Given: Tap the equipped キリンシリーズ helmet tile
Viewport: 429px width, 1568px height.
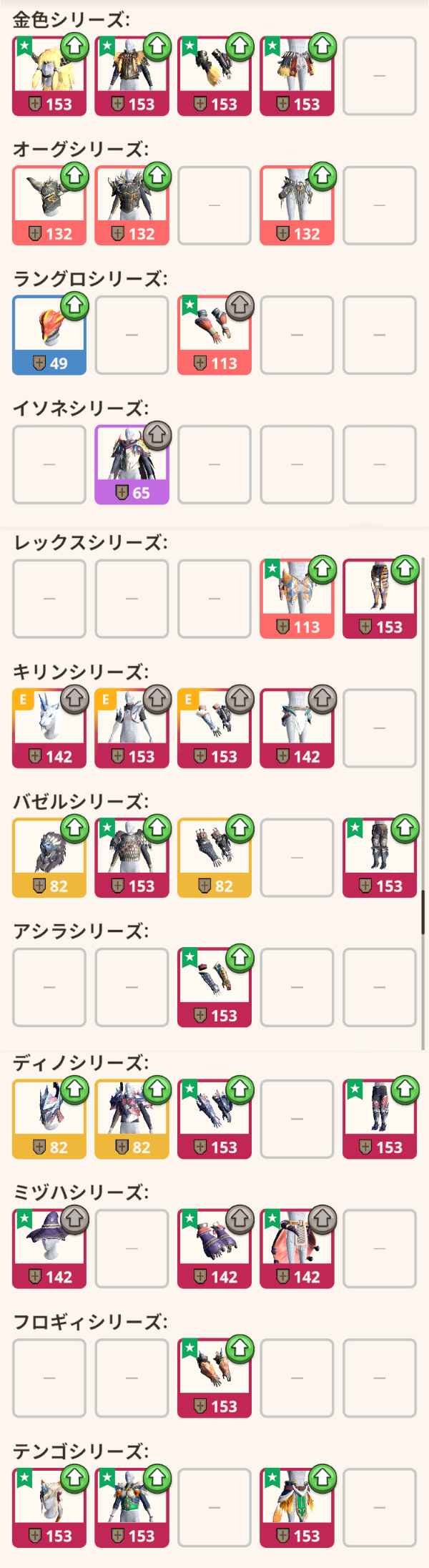Looking at the screenshot, I should tap(49, 727).
